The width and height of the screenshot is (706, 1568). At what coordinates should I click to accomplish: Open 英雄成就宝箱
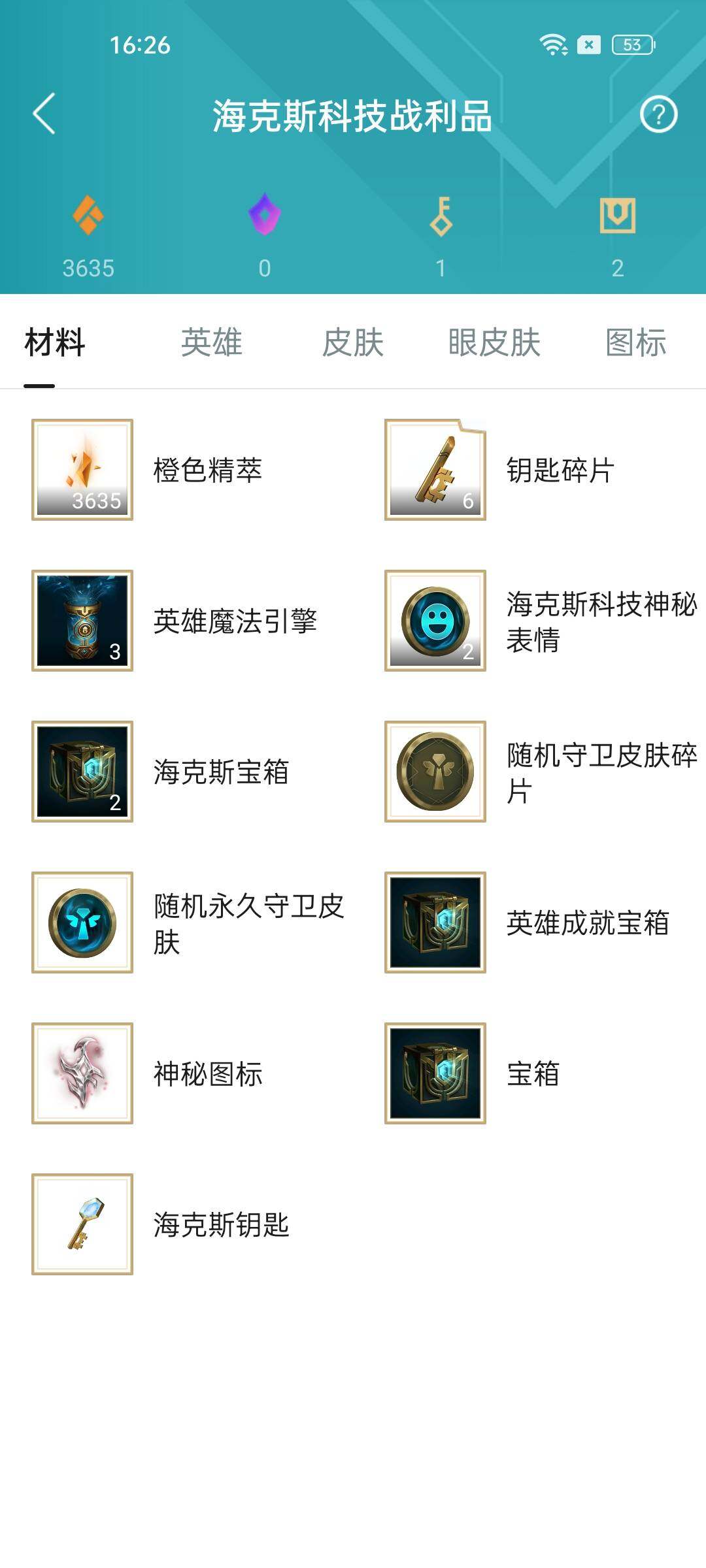point(435,923)
